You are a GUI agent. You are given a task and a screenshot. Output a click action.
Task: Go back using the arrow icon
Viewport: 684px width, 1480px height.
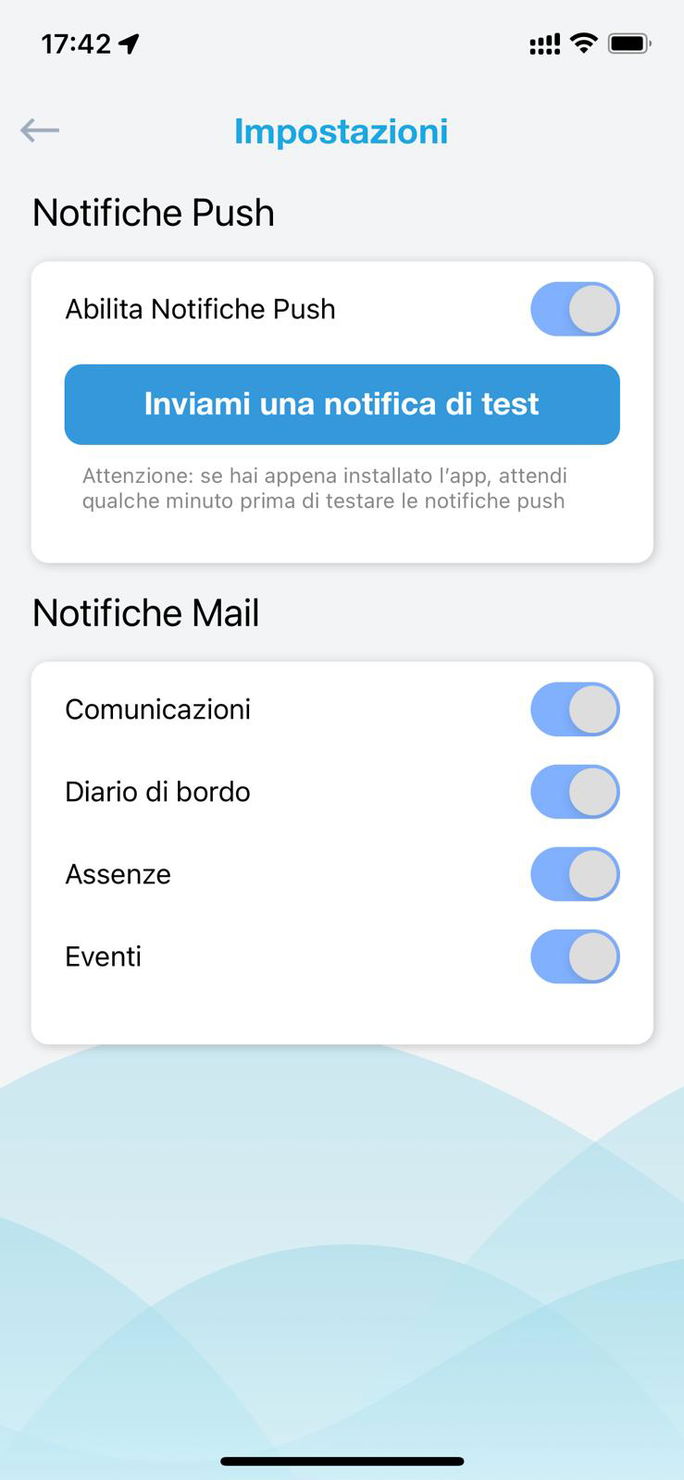(40, 130)
